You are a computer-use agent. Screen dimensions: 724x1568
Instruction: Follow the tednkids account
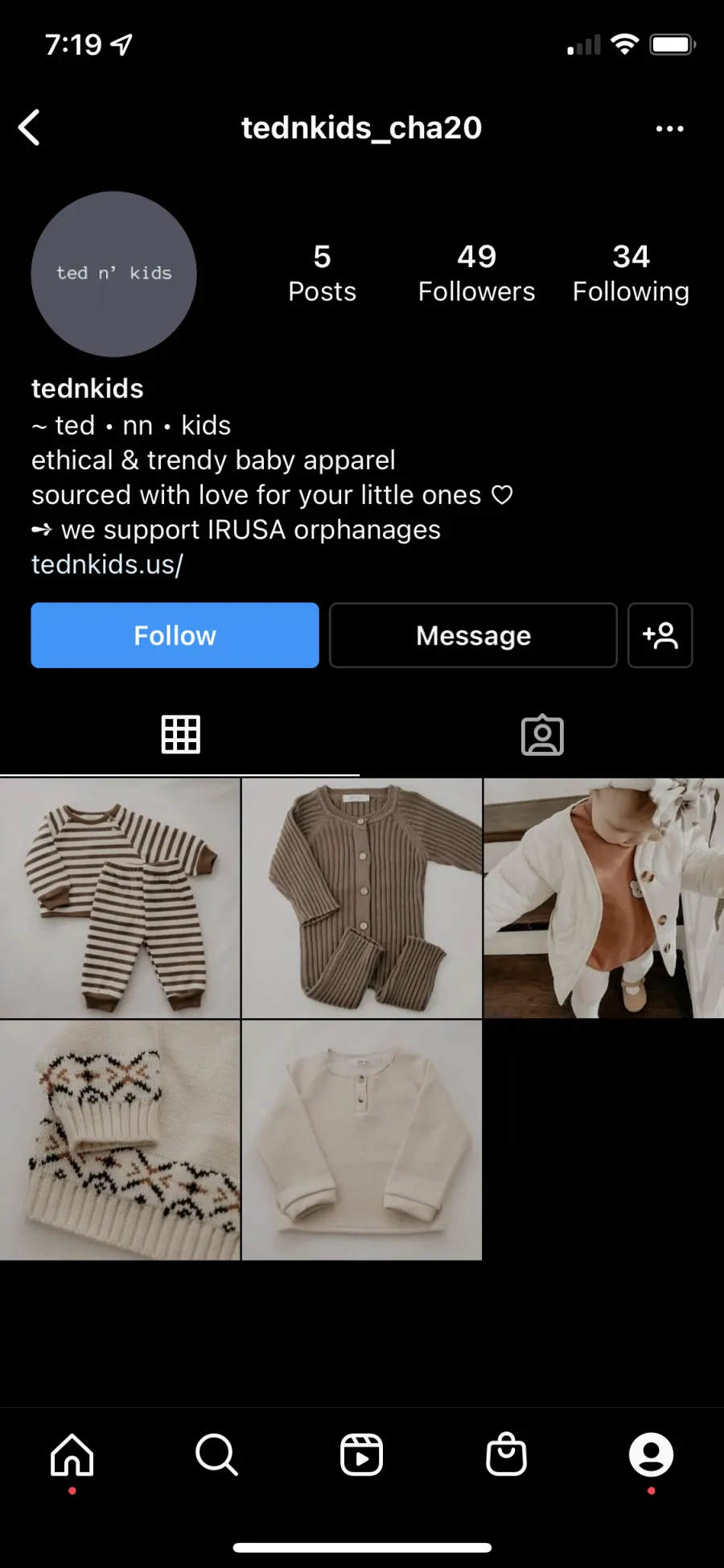tap(175, 635)
